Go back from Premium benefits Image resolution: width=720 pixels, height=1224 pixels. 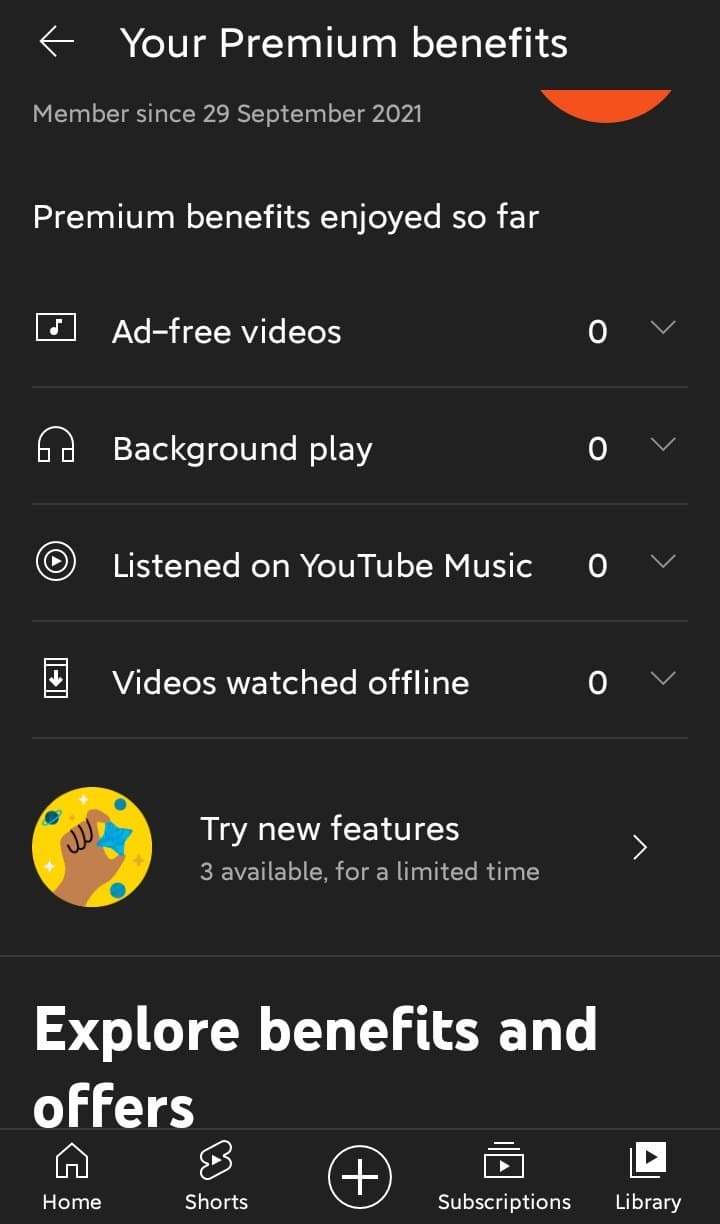57,42
